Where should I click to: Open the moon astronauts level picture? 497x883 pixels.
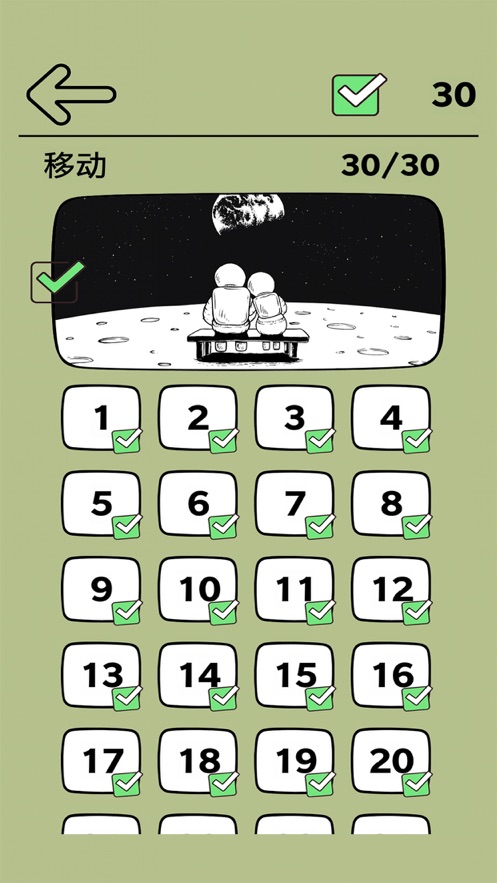pos(248,282)
